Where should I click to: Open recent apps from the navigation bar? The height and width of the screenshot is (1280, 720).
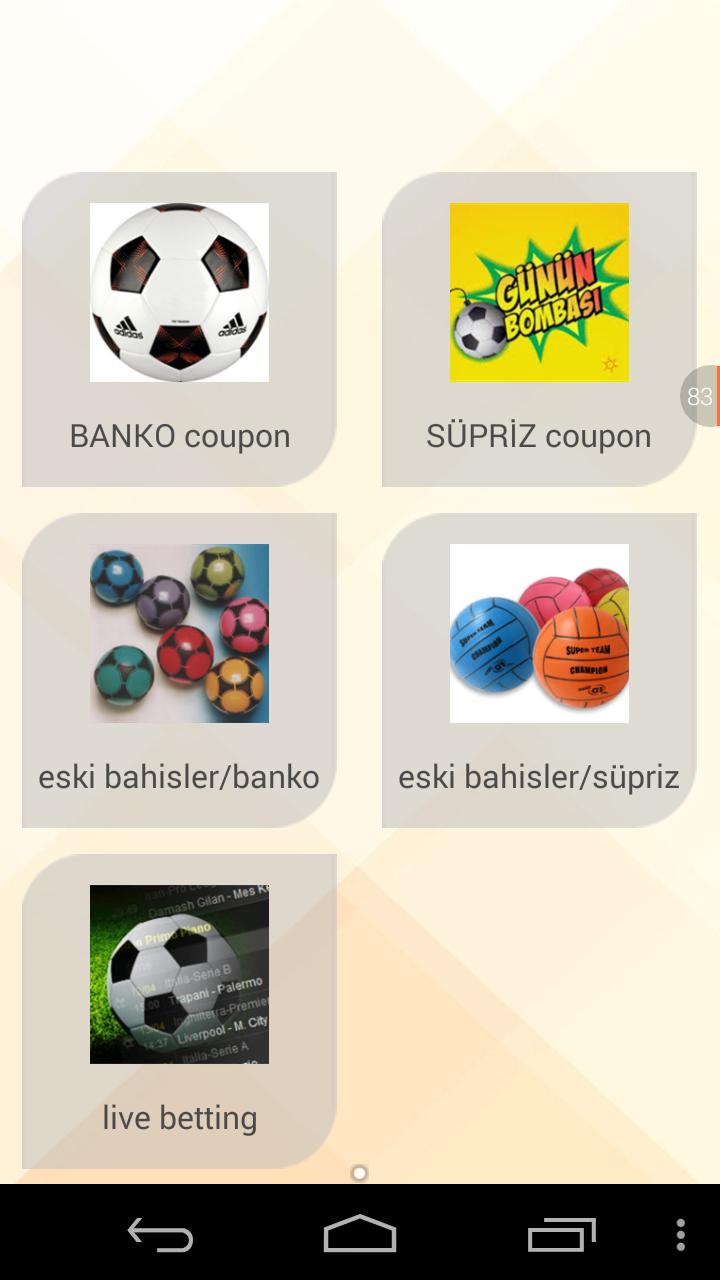[561, 1237]
